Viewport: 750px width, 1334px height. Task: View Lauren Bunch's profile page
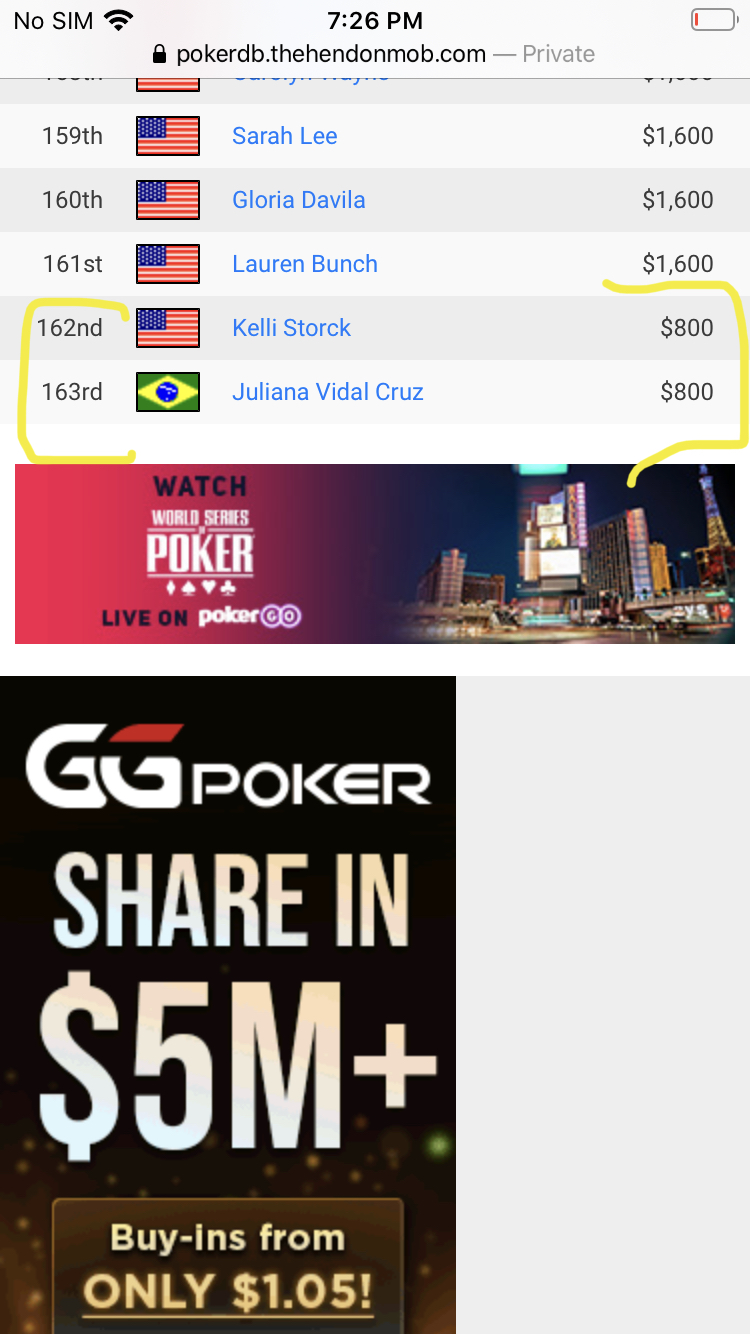click(304, 264)
